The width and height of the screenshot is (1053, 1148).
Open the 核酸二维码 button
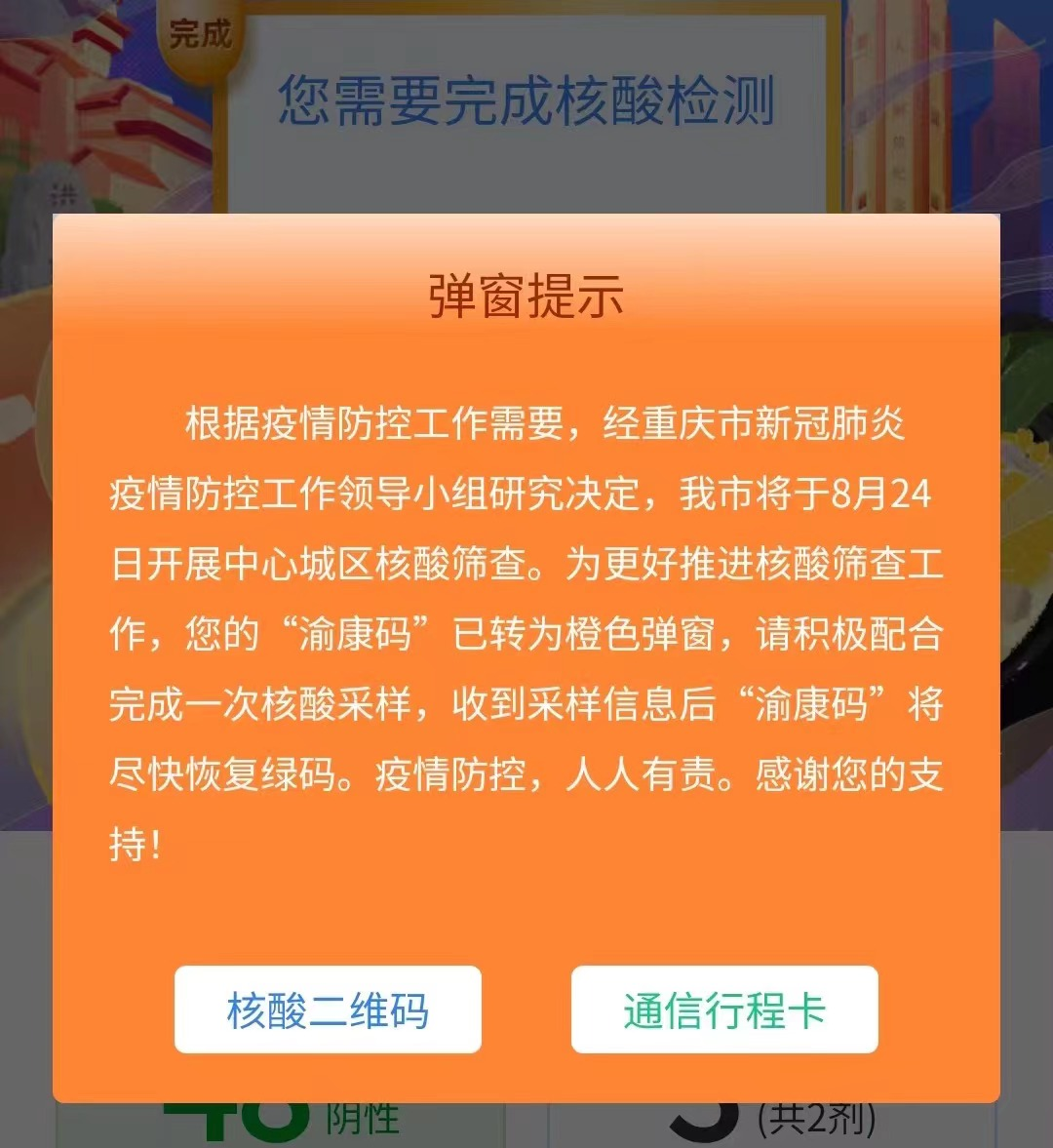click(x=328, y=1009)
